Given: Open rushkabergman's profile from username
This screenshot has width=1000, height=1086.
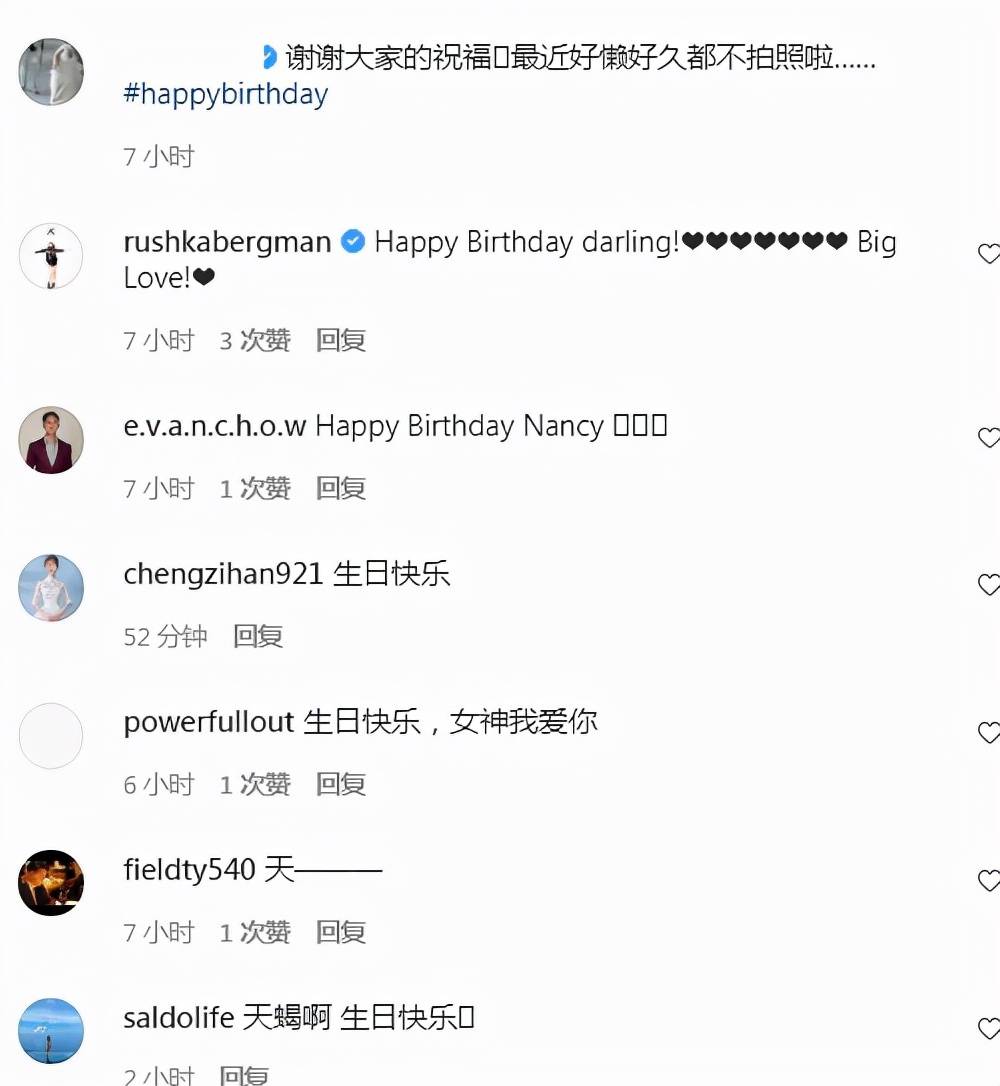Looking at the screenshot, I should [x=227, y=242].
